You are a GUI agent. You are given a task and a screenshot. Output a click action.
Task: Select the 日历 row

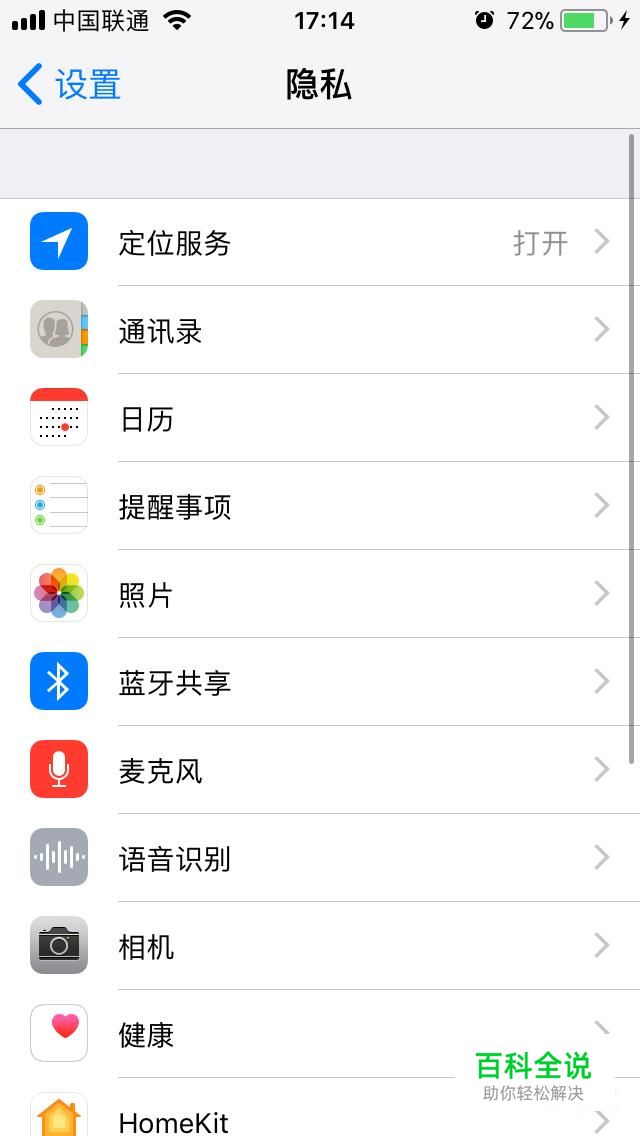pos(320,418)
